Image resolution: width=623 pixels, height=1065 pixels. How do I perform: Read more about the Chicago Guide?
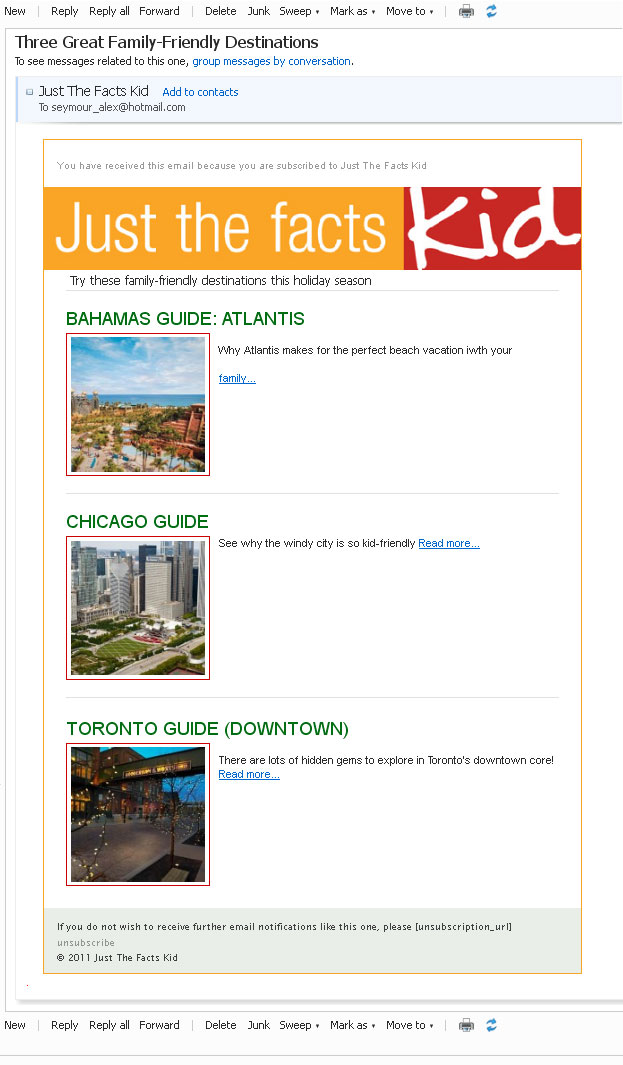pos(448,543)
